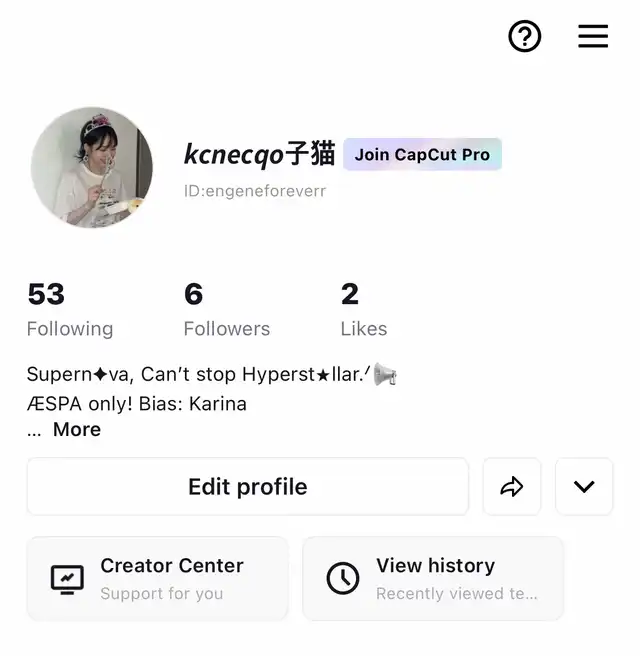Expand the down chevron button

584,487
